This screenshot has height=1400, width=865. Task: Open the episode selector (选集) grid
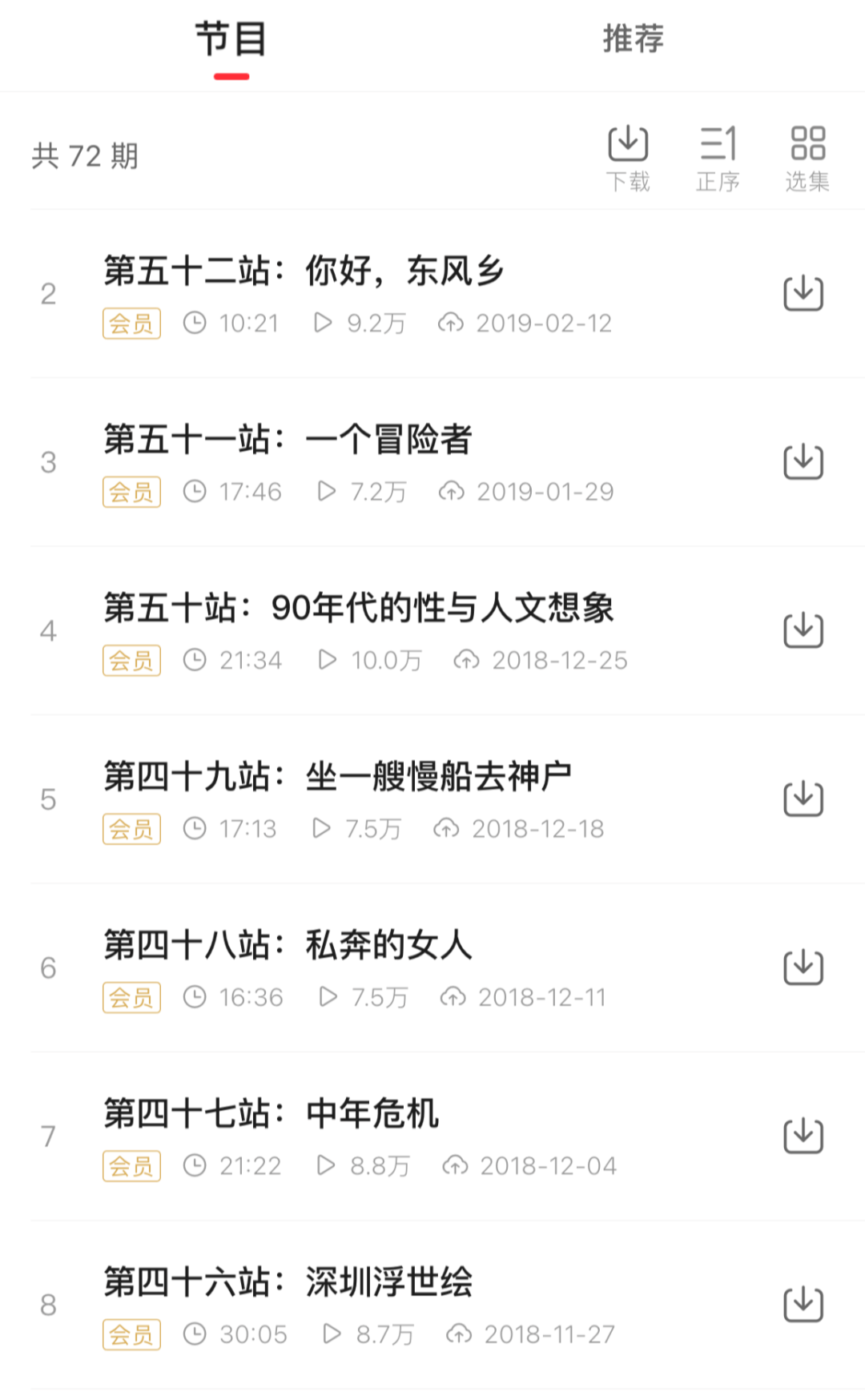[x=805, y=156]
